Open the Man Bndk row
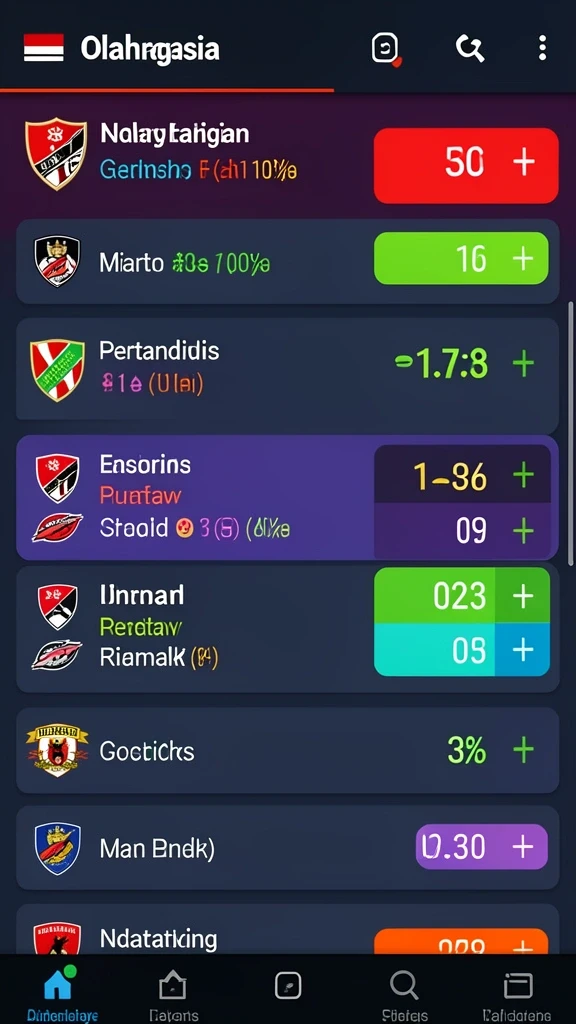576x1024 pixels. 287,847
